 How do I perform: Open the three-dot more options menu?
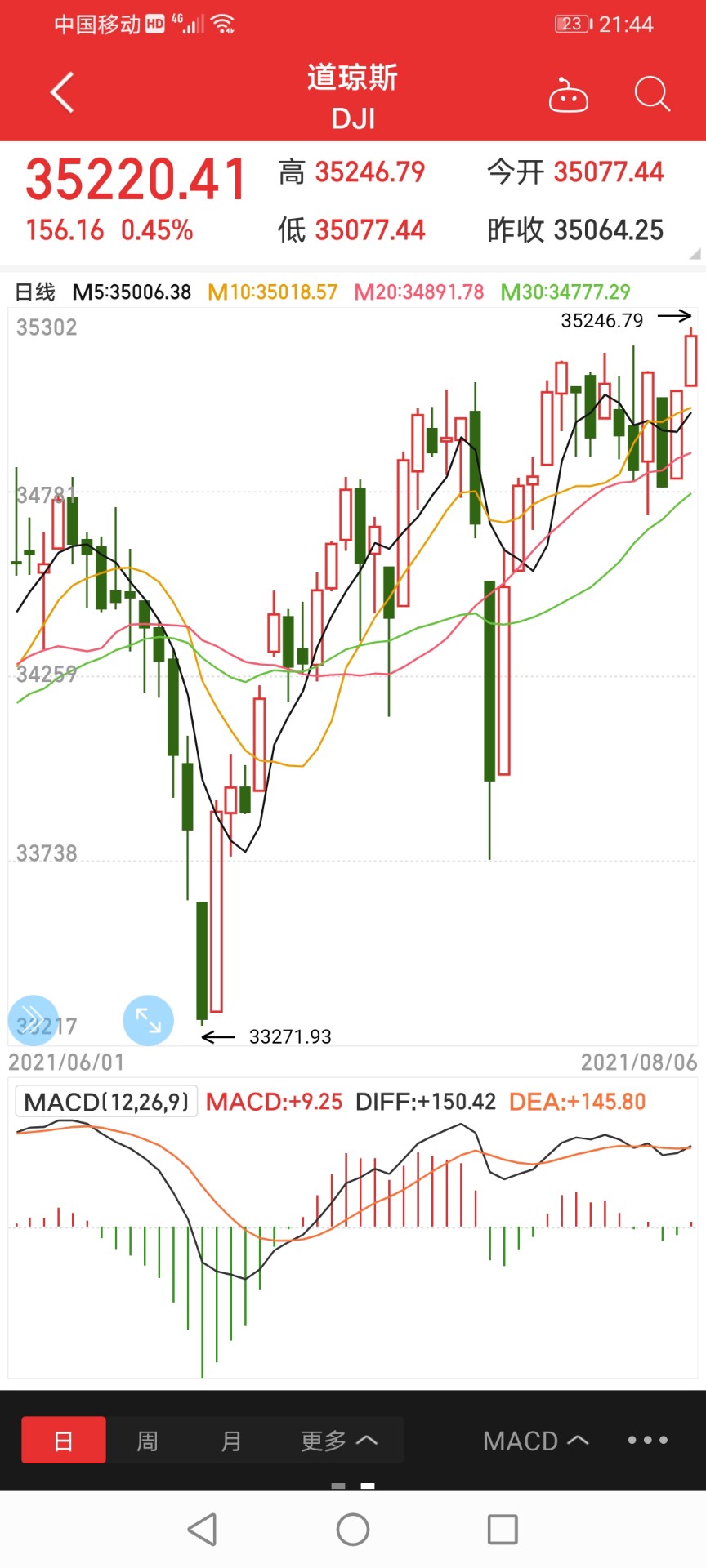(648, 1440)
